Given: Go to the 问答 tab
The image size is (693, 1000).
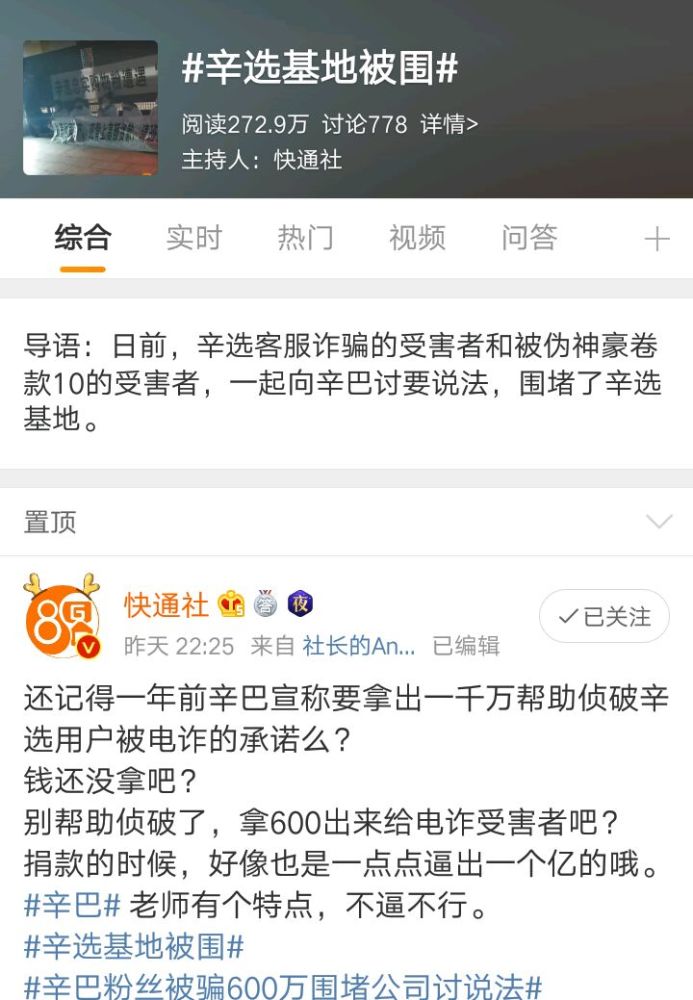Looking at the screenshot, I should (x=529, y=238).
